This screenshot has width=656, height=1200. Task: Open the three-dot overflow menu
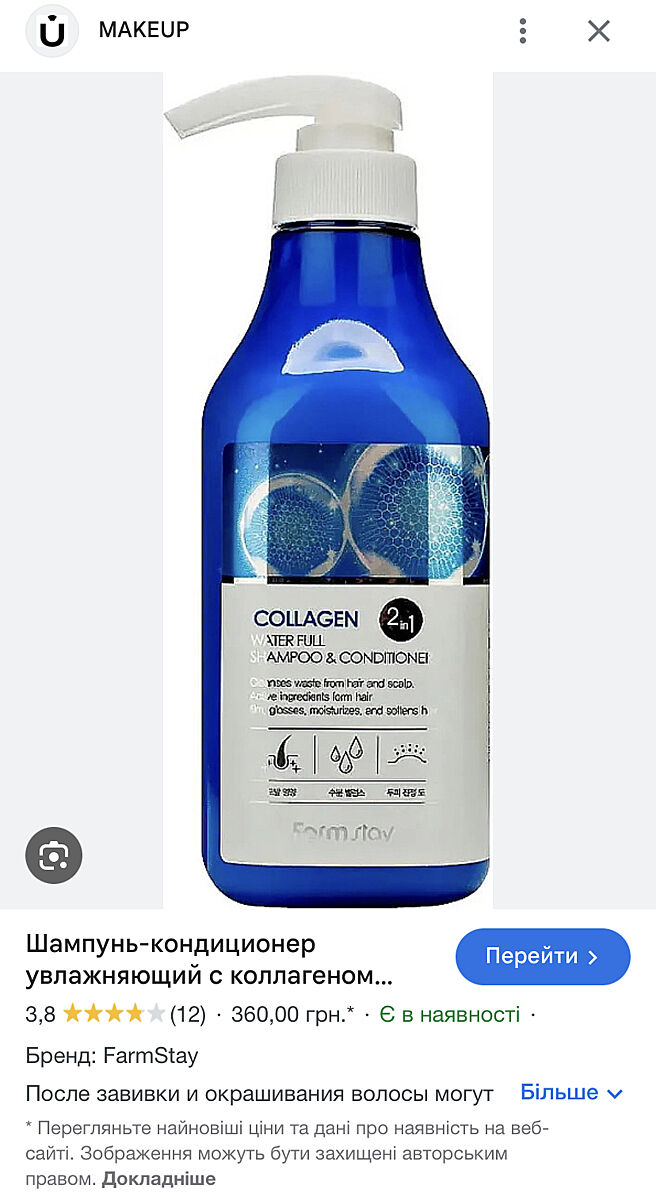coord(523,31)
